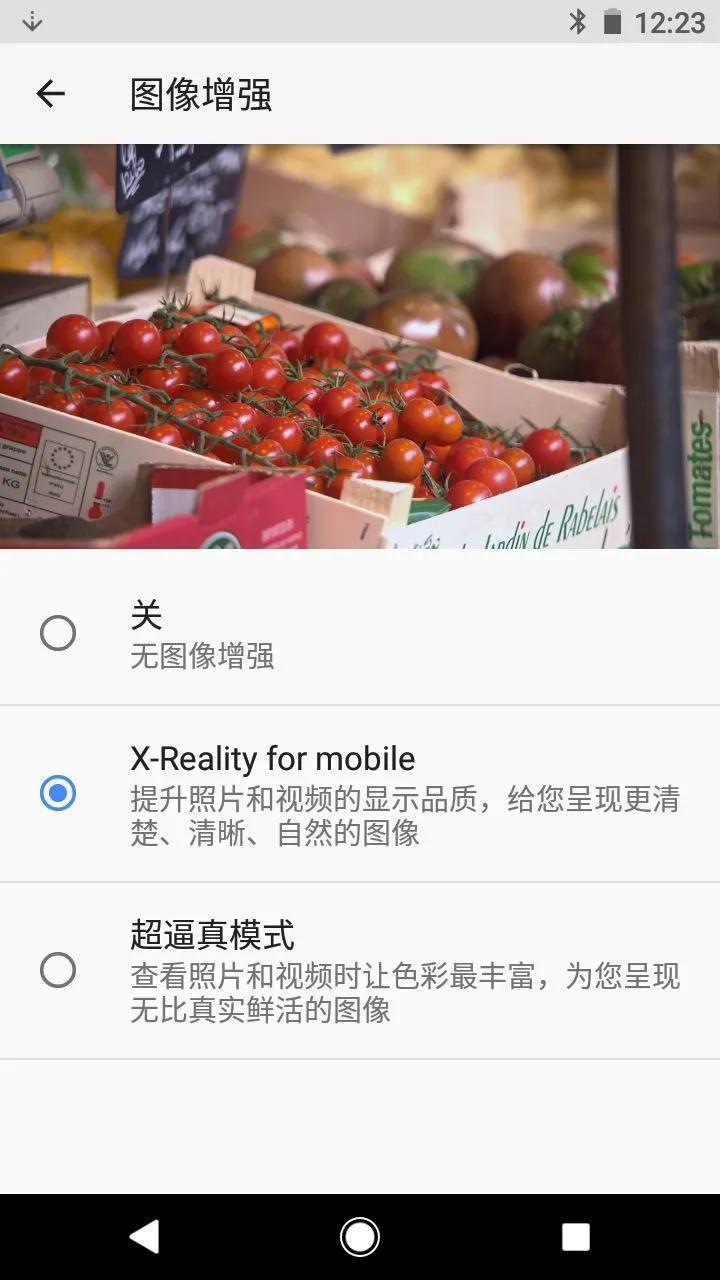This screenshot has width=720, height=1280.
Task: Go back from 图像增强 screen
Action: pos(50,94)
